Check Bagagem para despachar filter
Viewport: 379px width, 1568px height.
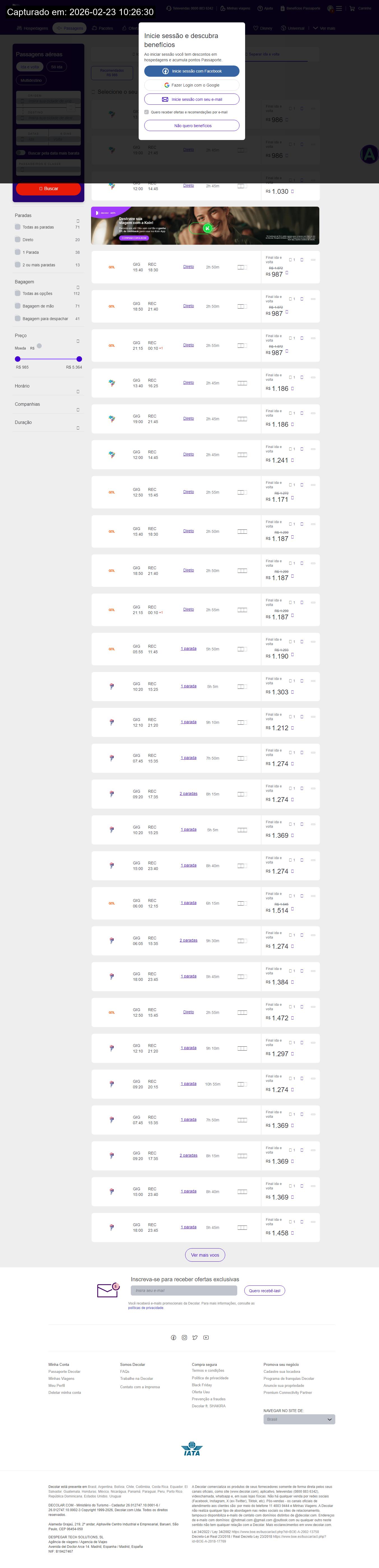[x=18, y=318]
